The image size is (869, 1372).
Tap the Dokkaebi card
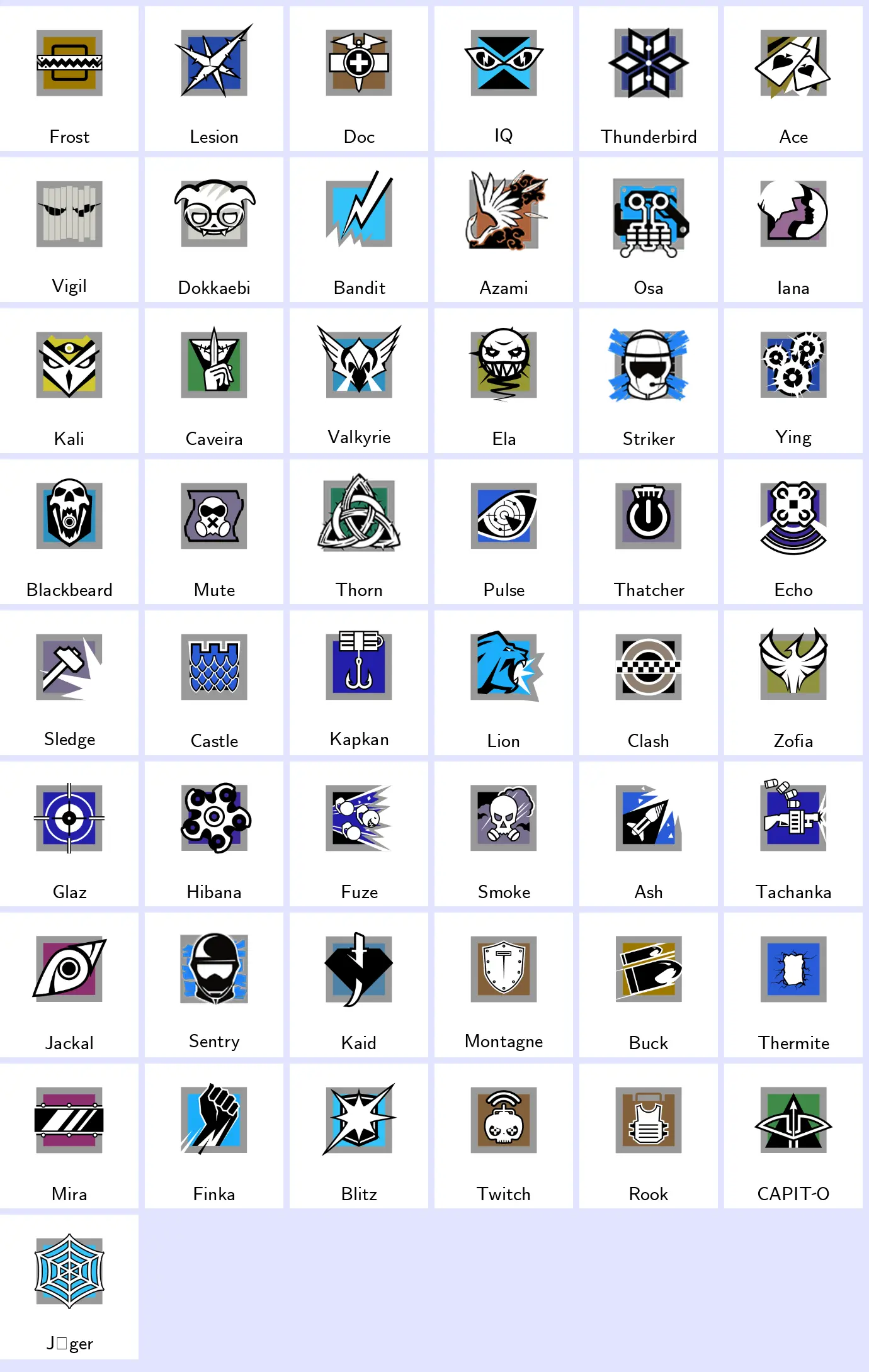pyautogui.click(x=214, y=230)
